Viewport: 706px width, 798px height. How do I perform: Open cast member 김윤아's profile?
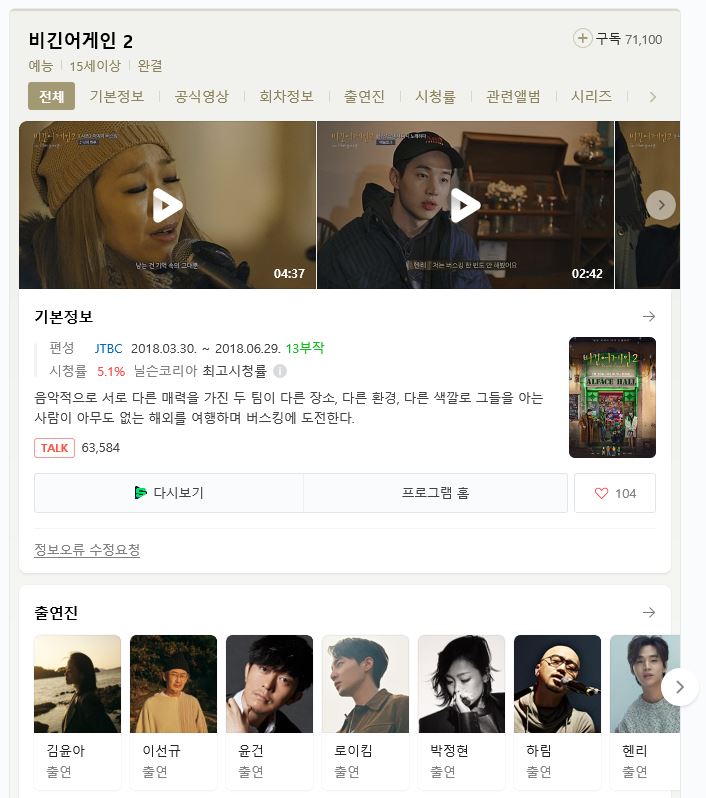pos(77,684)
